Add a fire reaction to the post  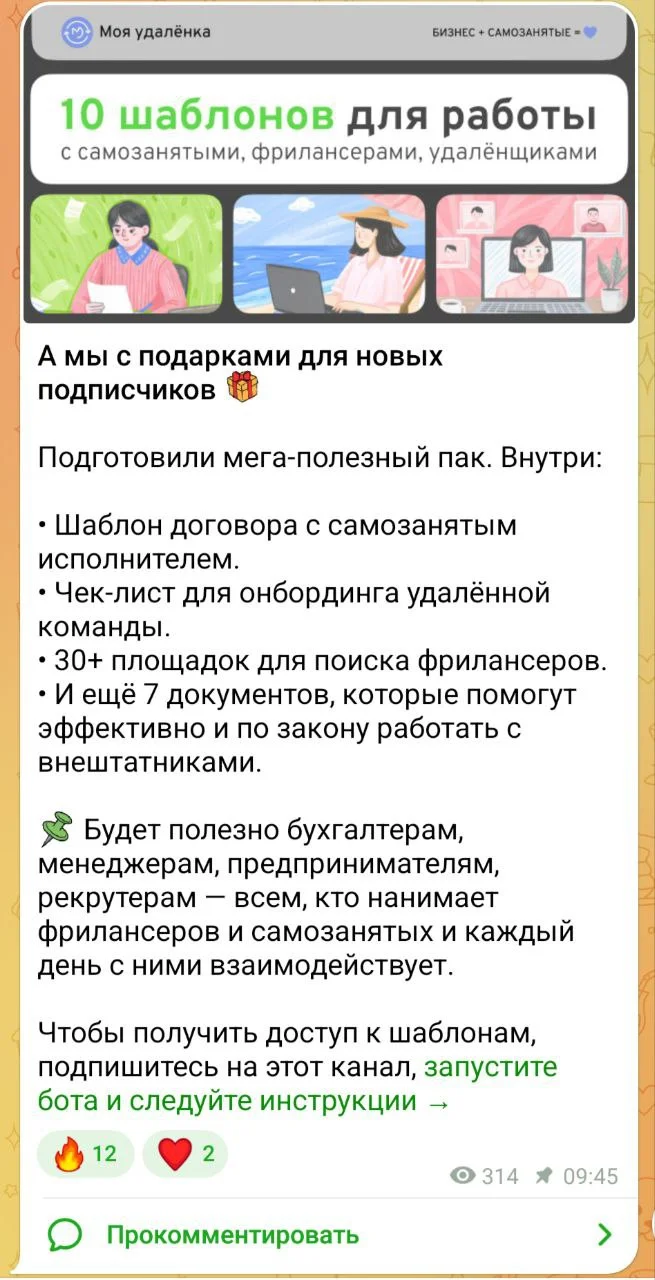(84, 1154)
